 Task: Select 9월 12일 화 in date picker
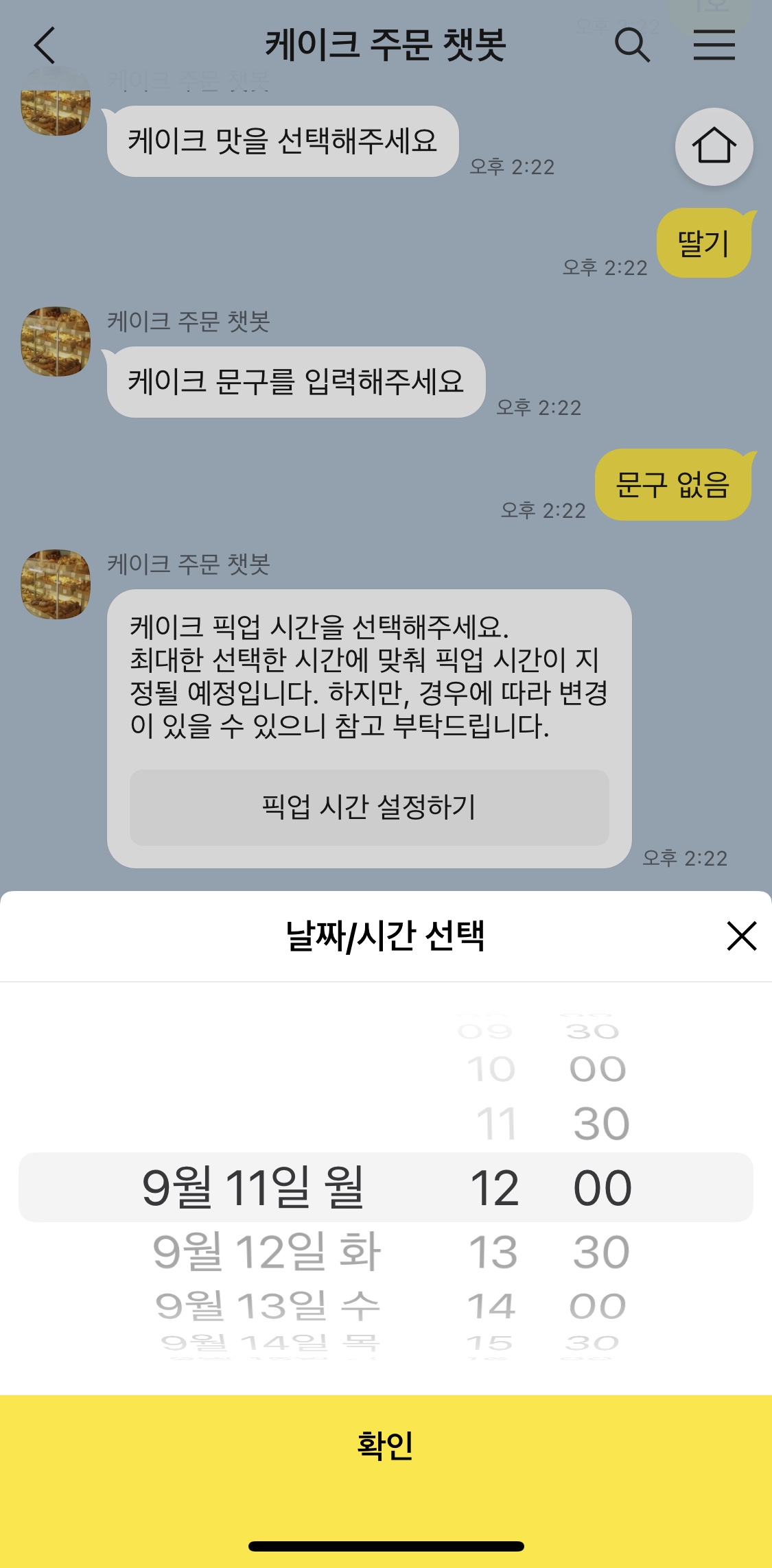click(x=266, y=1252)
